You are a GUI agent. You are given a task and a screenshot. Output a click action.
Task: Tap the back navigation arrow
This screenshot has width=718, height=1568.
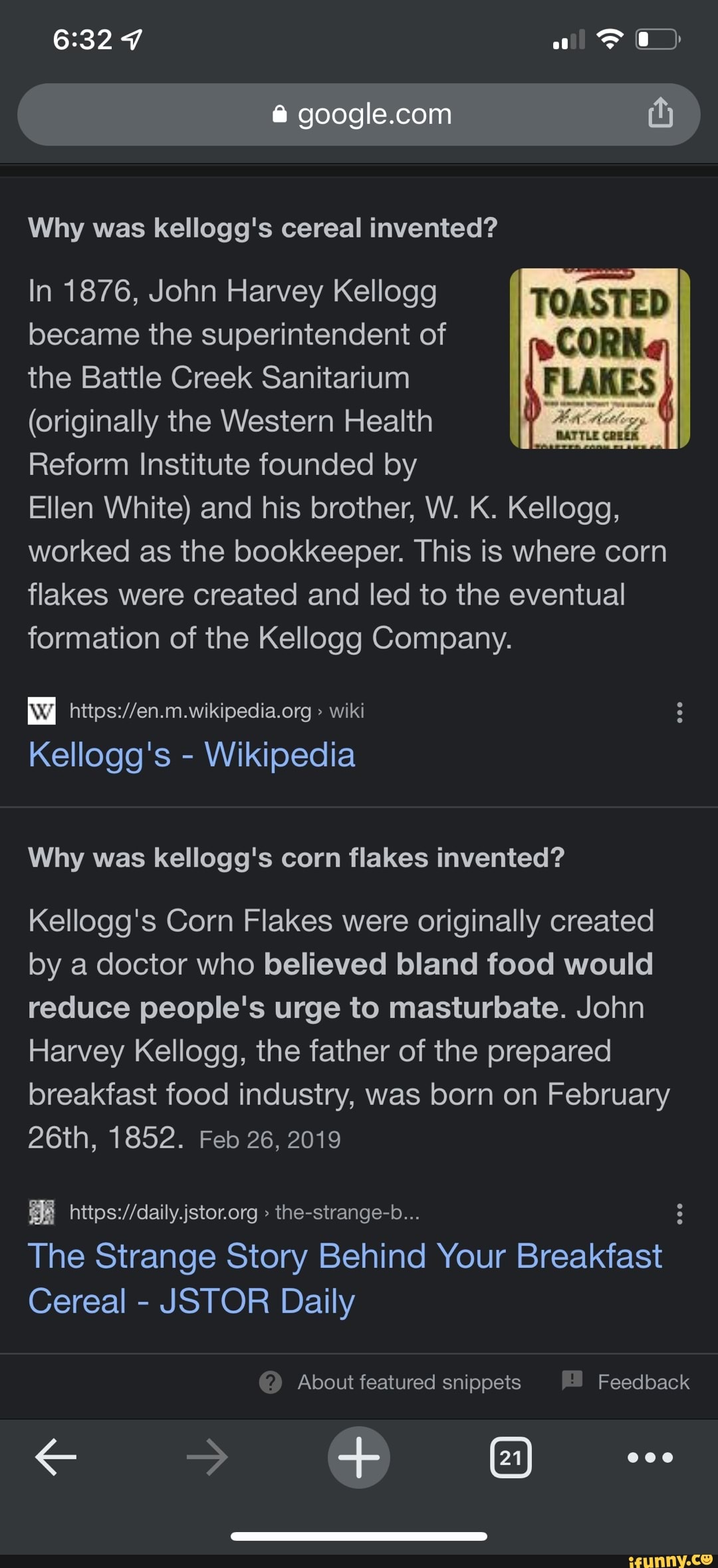54,1457
